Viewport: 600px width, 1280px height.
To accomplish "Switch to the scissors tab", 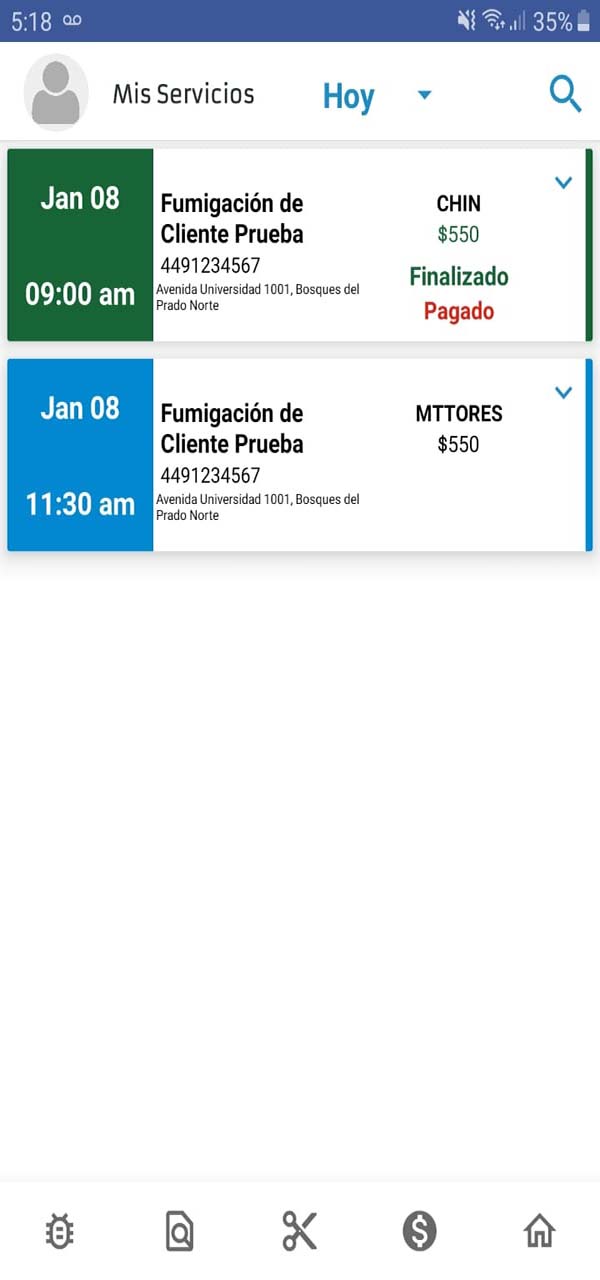I will coord(299,1231).
